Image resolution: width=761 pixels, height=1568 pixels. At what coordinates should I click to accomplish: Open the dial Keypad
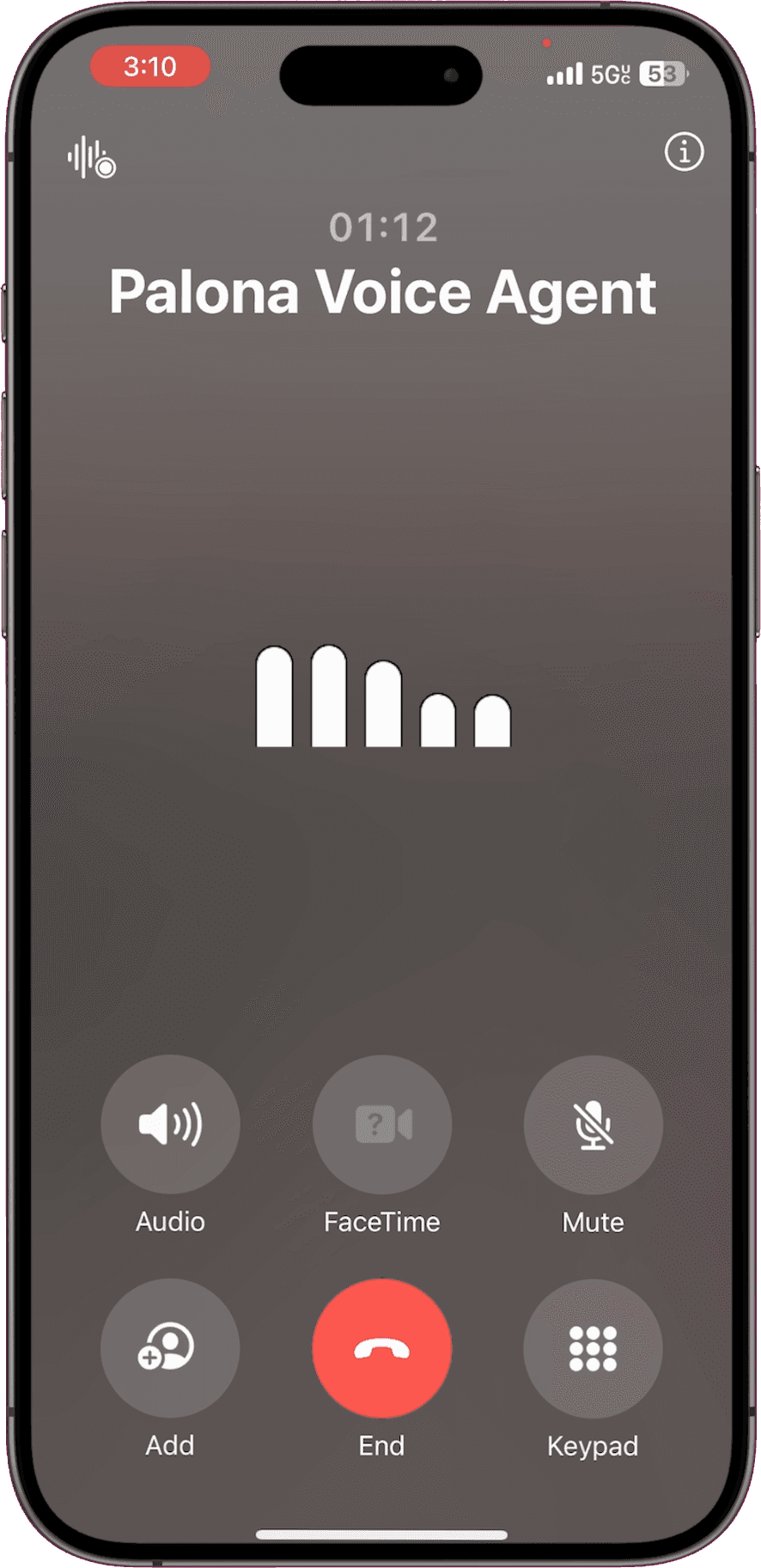tap(593, 1347)
